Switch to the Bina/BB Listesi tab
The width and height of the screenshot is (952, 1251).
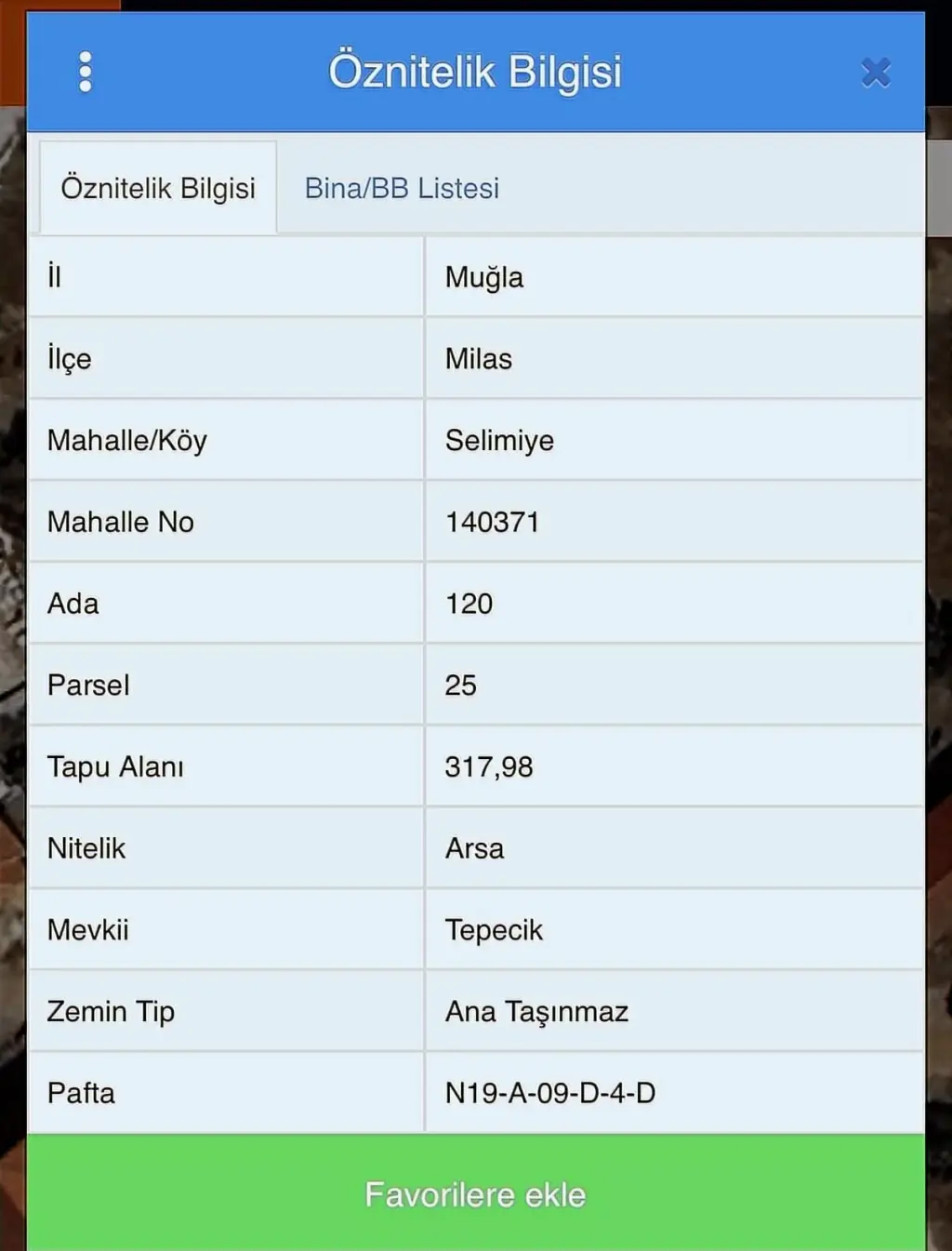[x=402, y=189]
